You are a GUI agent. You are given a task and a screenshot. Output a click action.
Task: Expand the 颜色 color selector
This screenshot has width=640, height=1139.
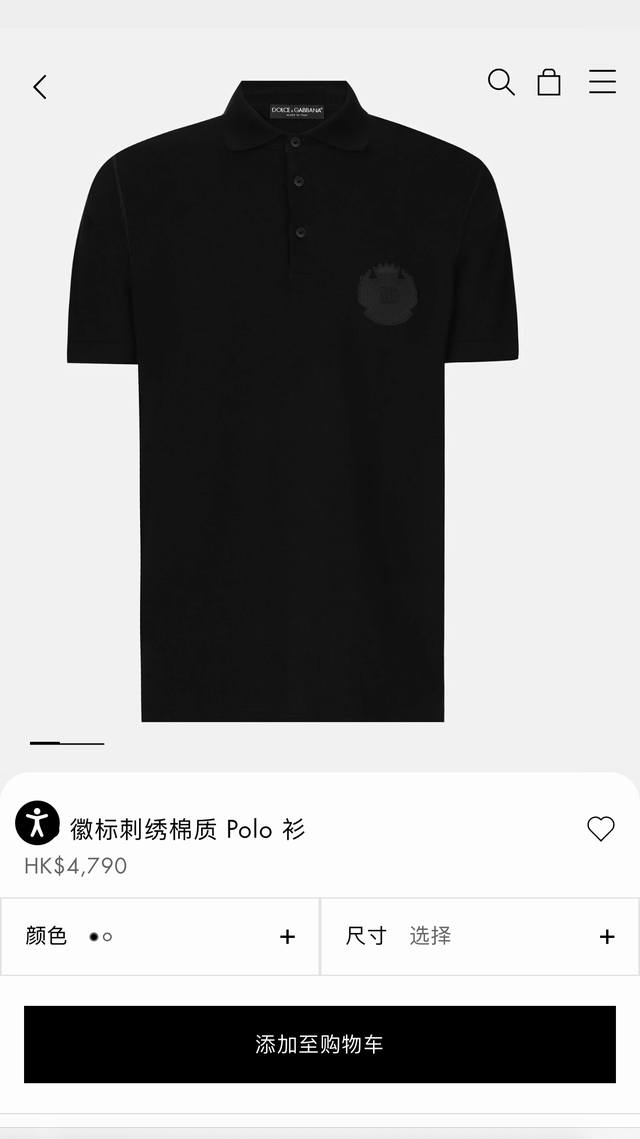160,936
